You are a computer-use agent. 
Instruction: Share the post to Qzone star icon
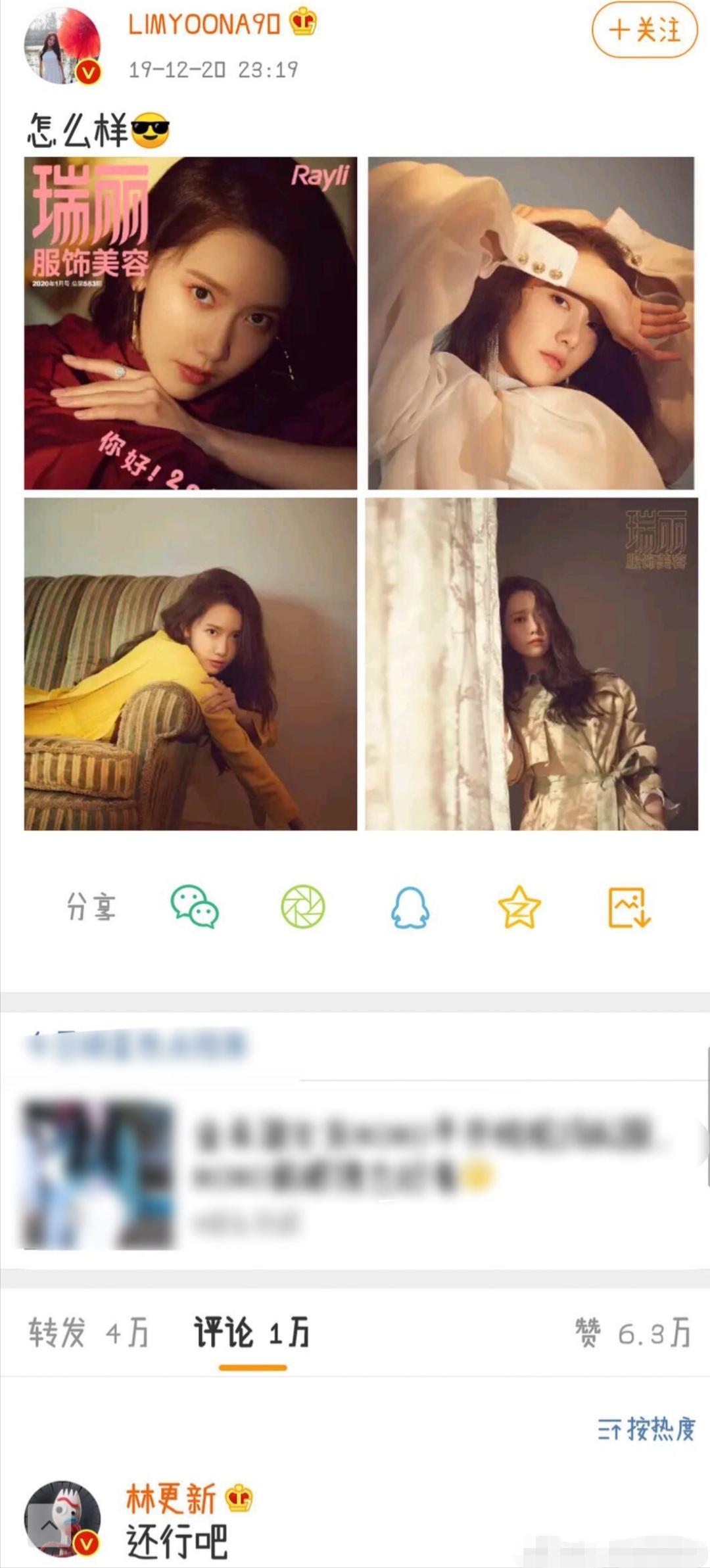point(519,907)
